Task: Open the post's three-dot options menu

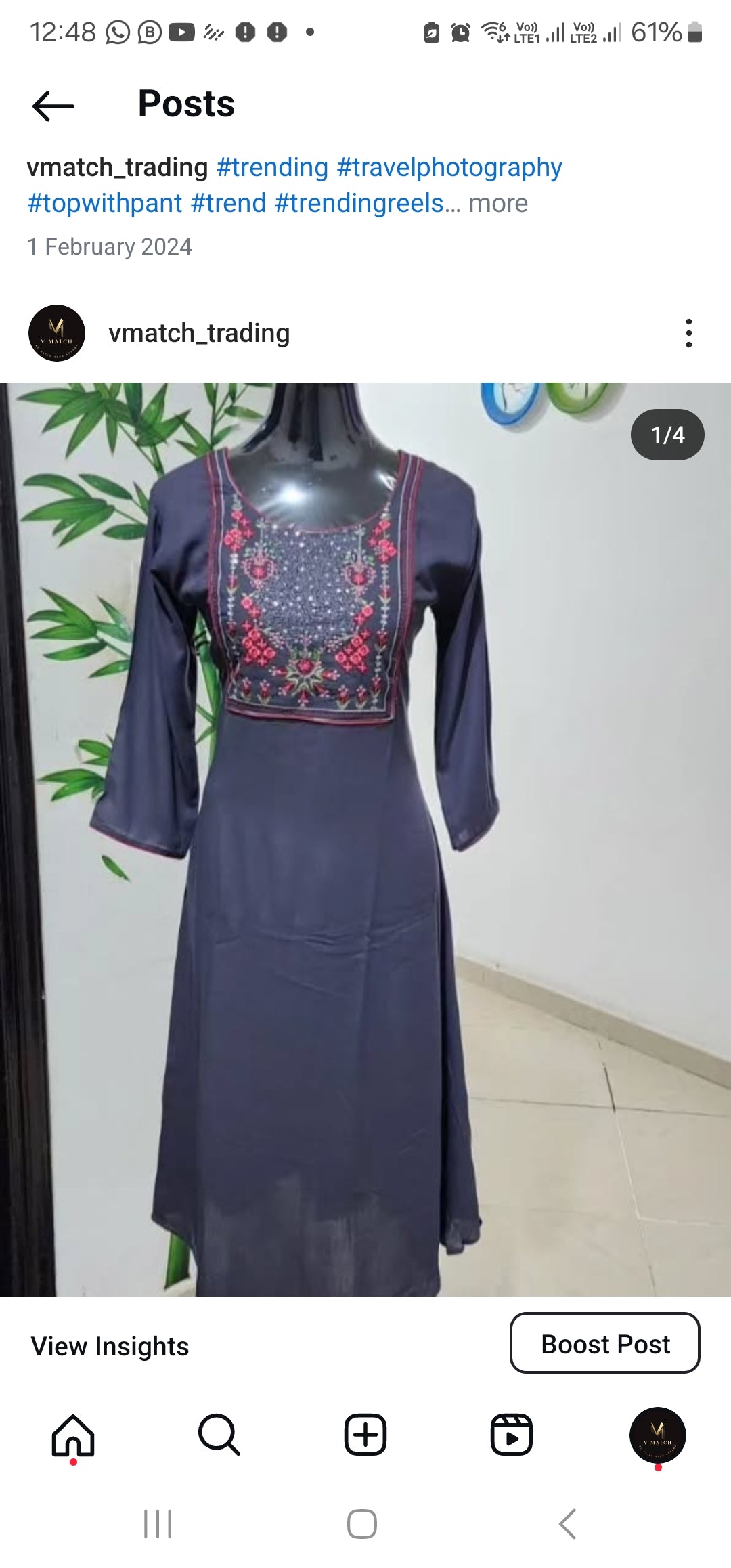Action: (x=688, y=333)
